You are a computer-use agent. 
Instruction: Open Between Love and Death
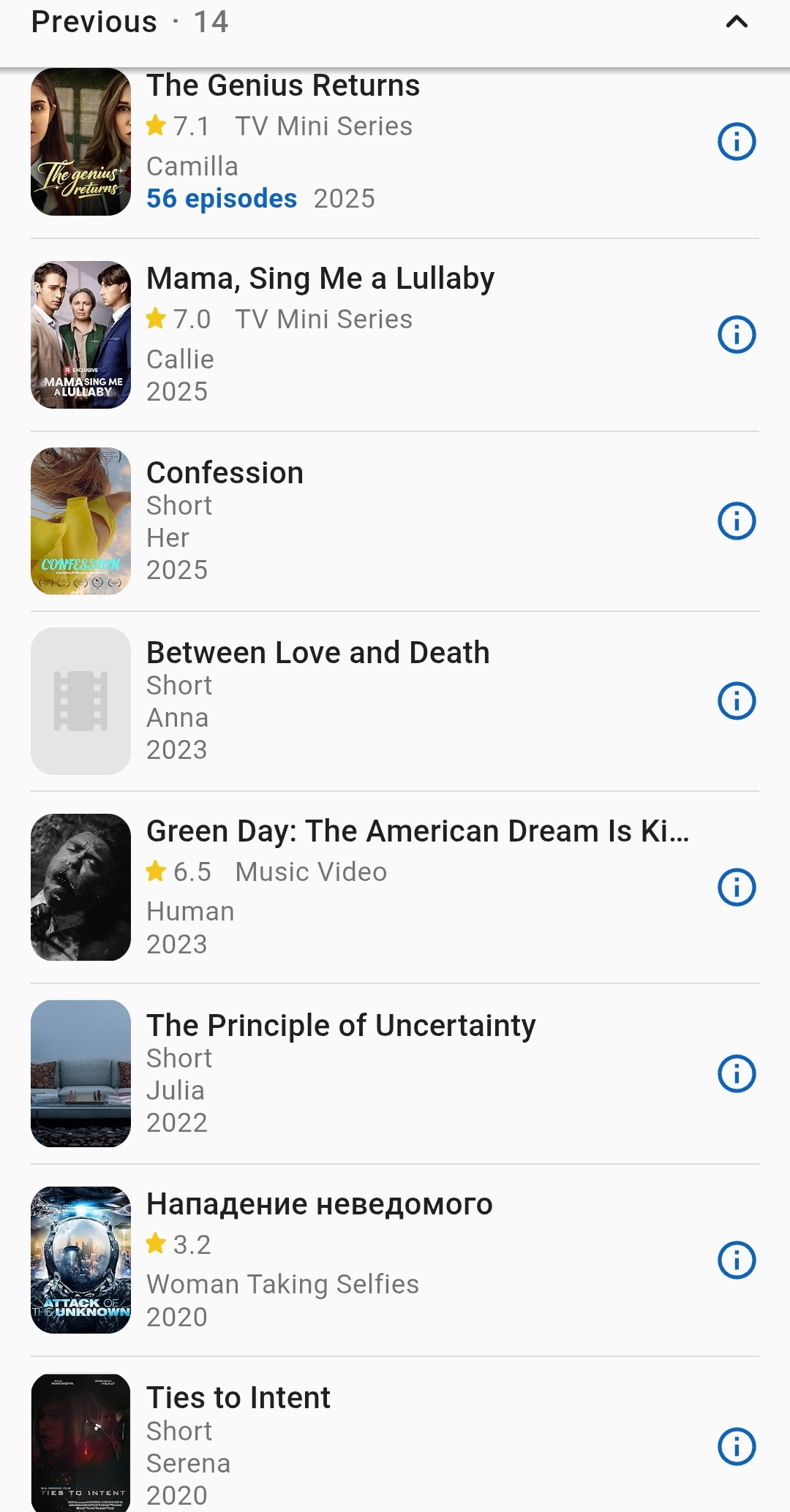click(317, 653)
